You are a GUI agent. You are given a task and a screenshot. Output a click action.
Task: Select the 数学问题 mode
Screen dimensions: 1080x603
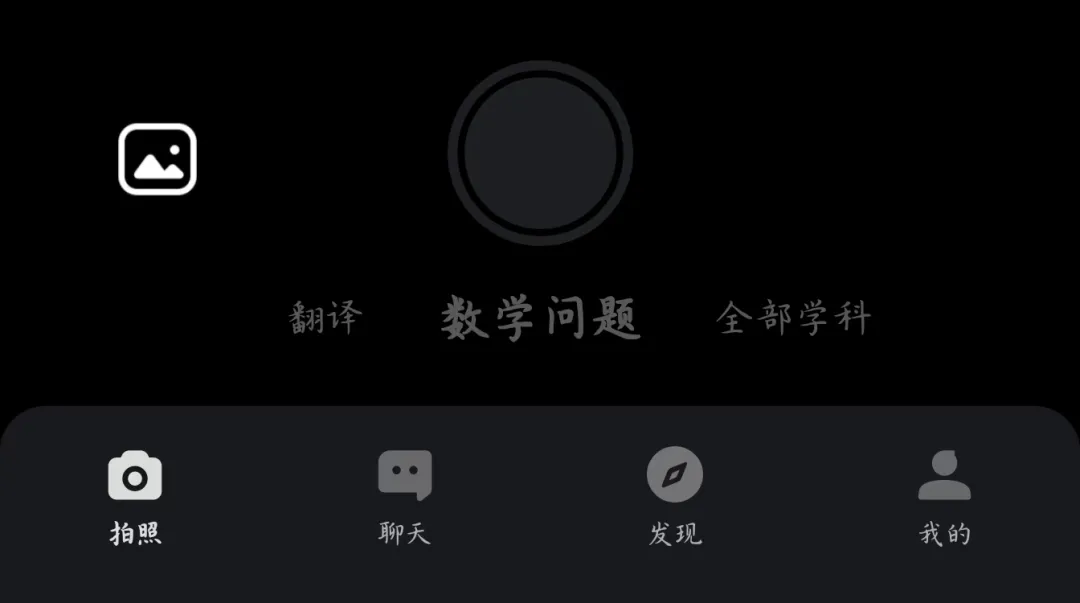point(540,318)
